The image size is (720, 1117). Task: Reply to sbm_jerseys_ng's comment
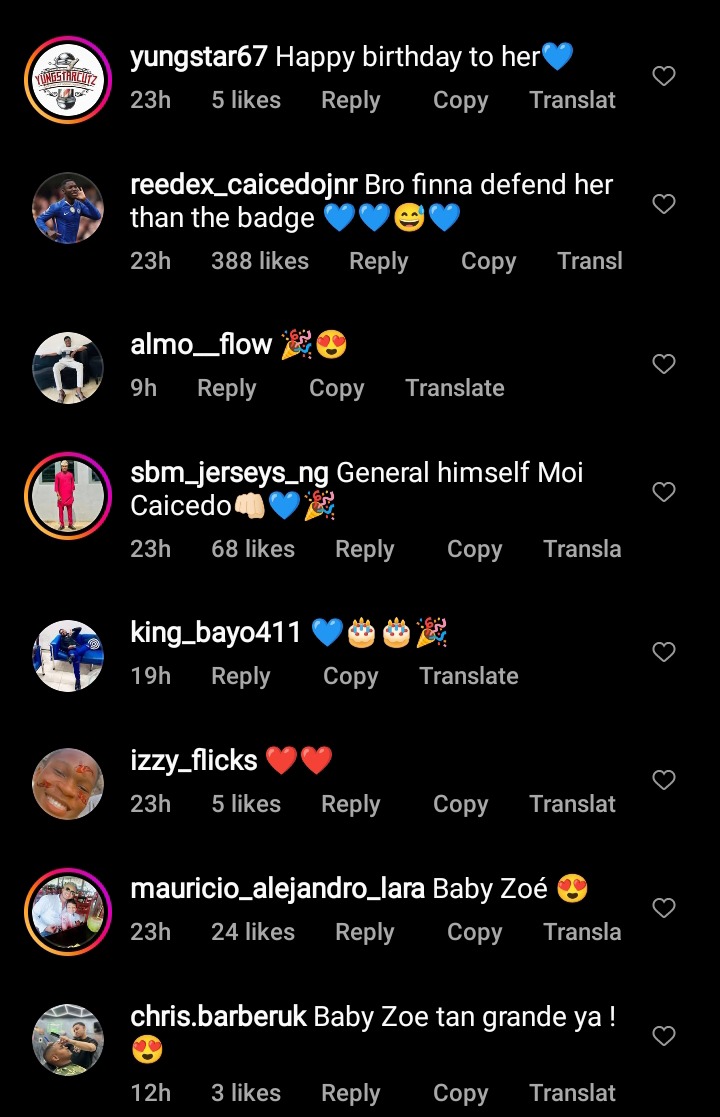point(364,549)
